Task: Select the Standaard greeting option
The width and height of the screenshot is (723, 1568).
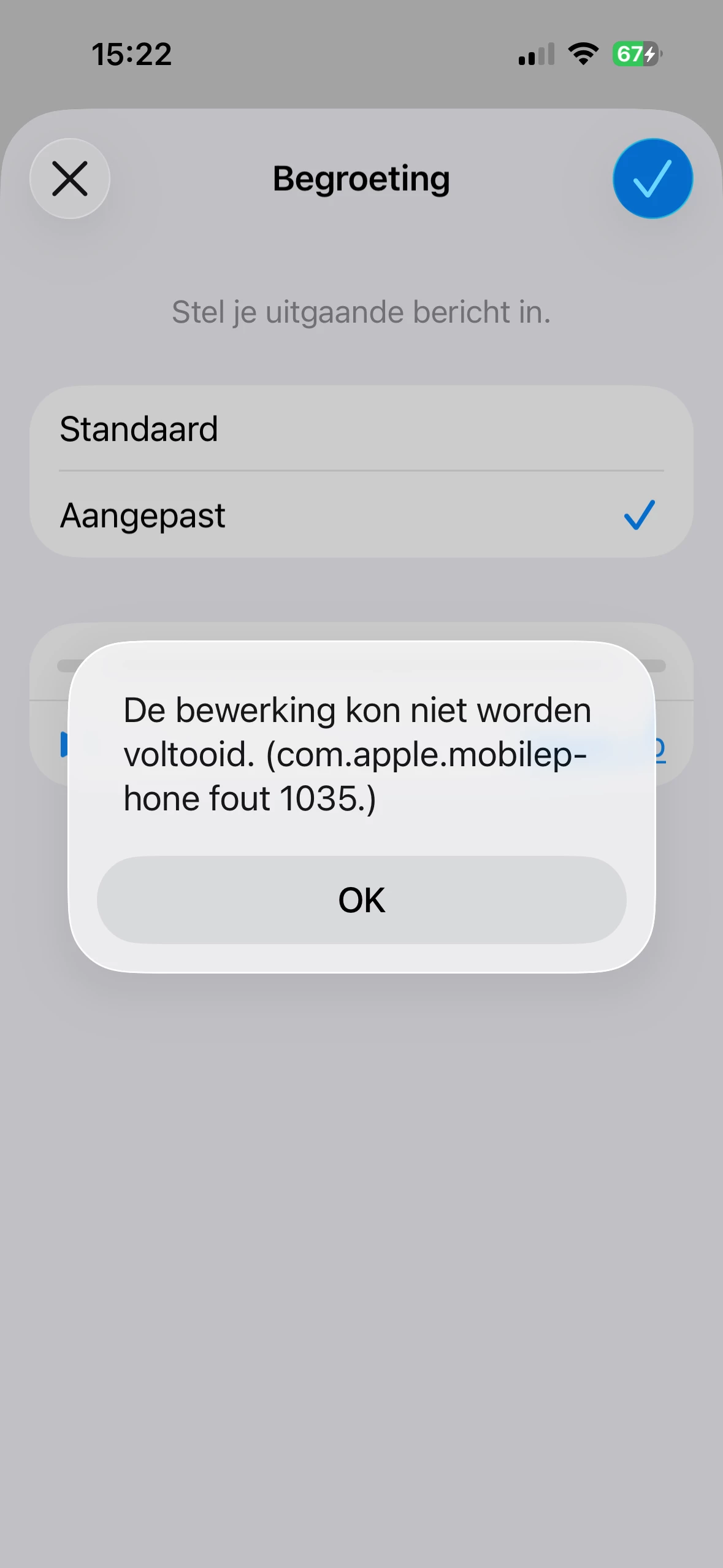Action: pyautogui.click(x=361, y=429)
